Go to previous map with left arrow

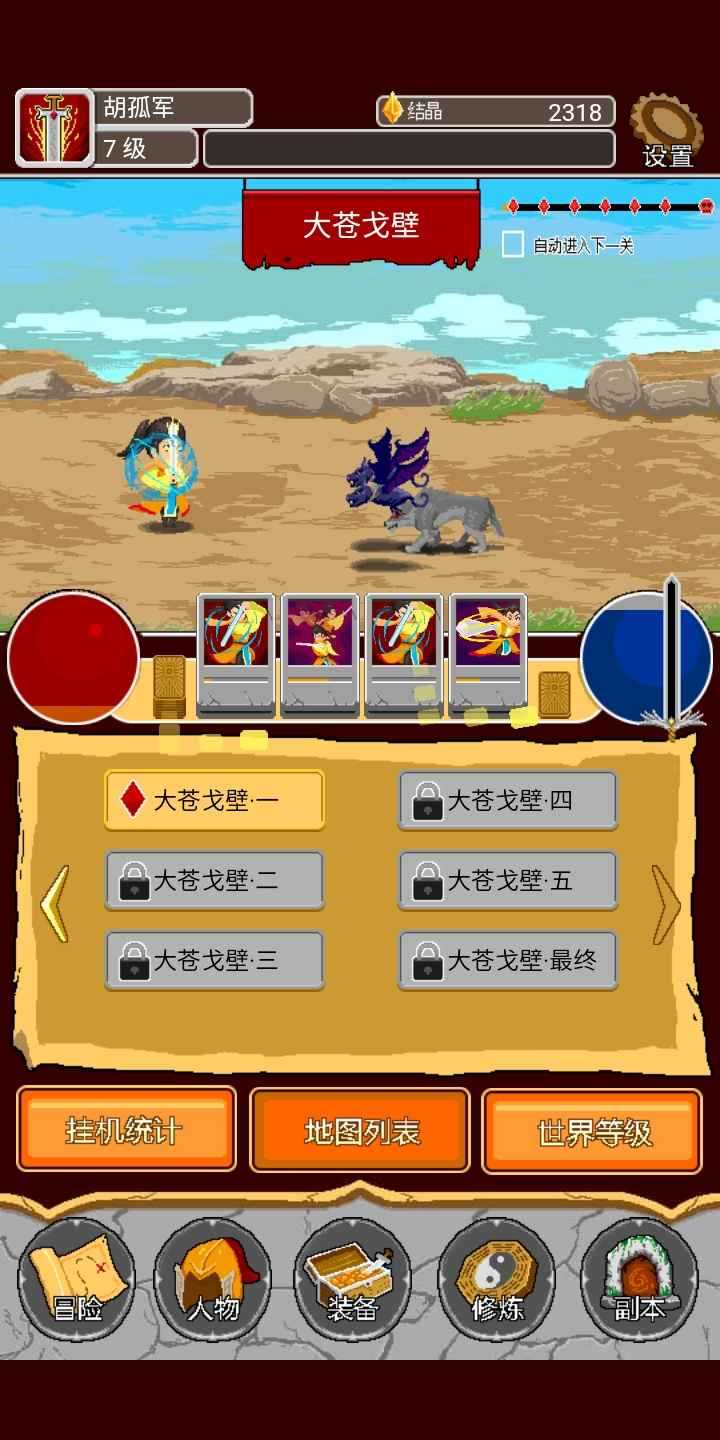55,904
